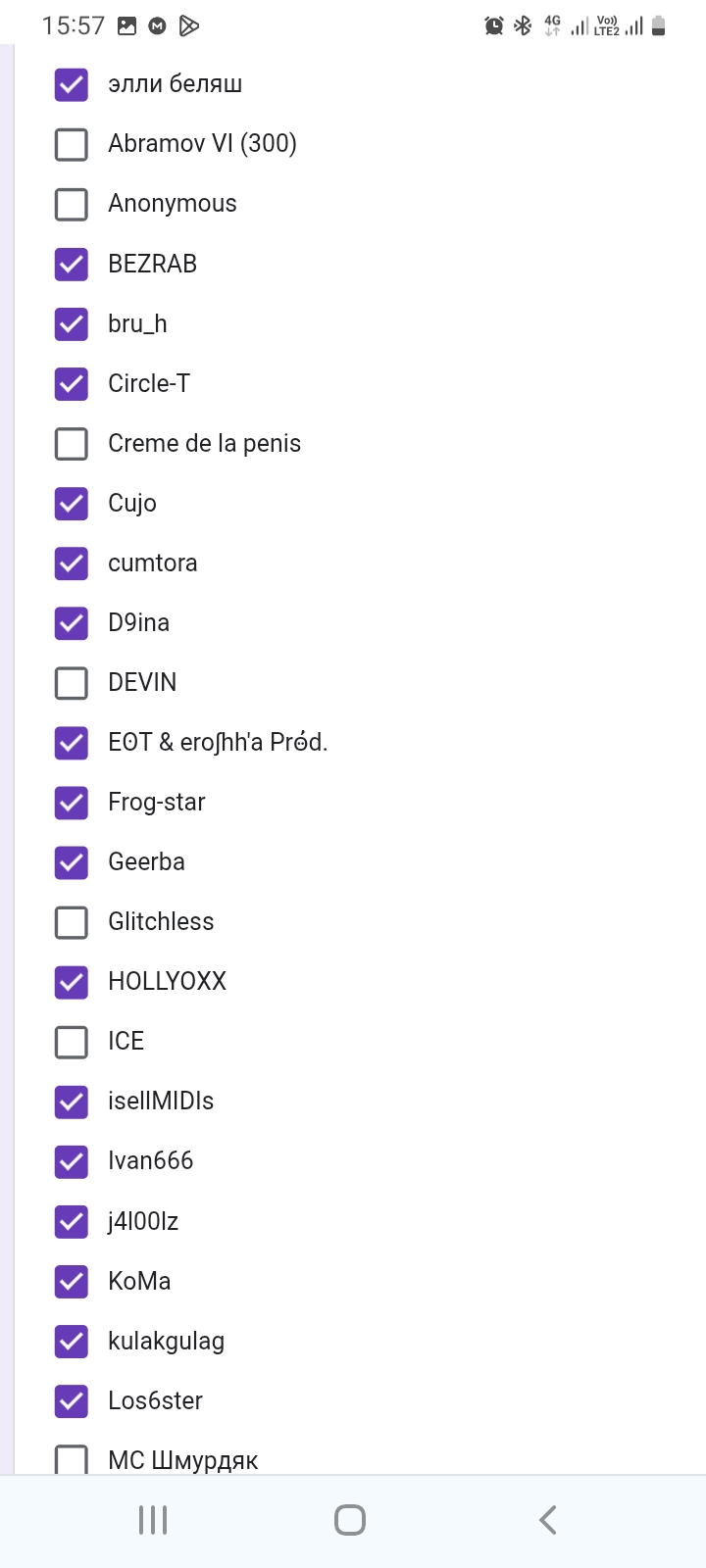The image size is (706, 1568).
Task: Deselect HOLLYOXX checkbox
Action: 72,981
